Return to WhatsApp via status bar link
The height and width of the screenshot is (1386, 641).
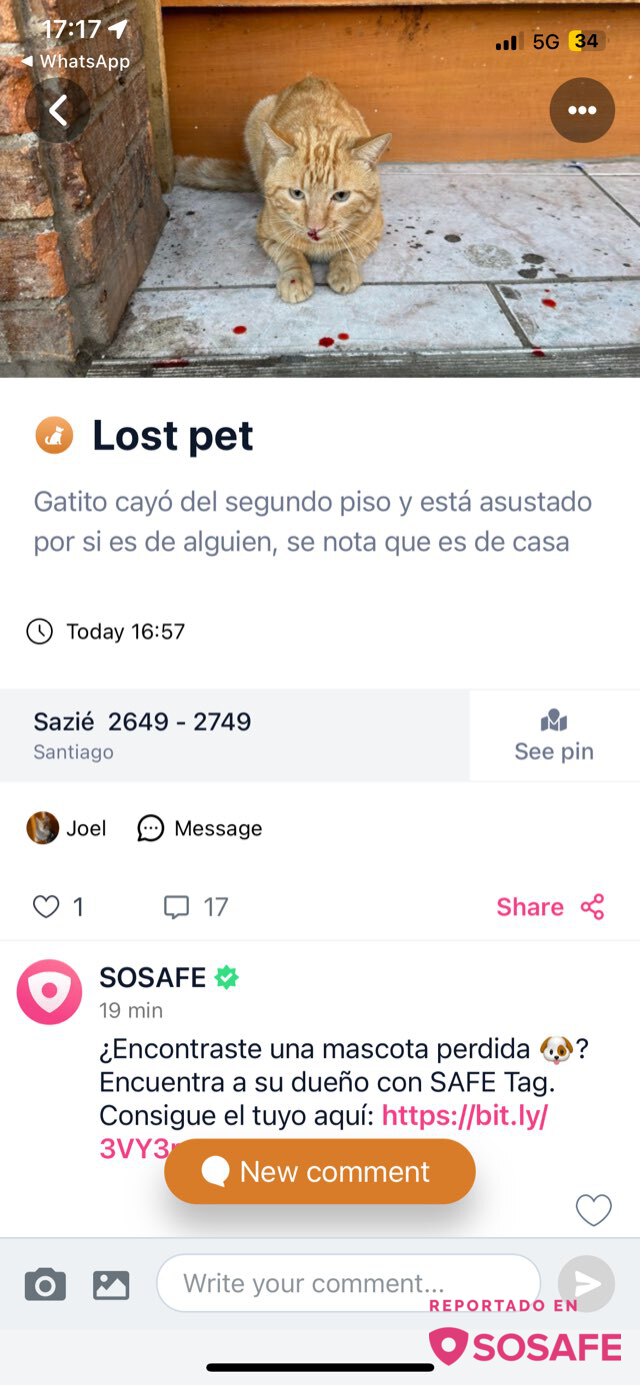click(78, 61)
